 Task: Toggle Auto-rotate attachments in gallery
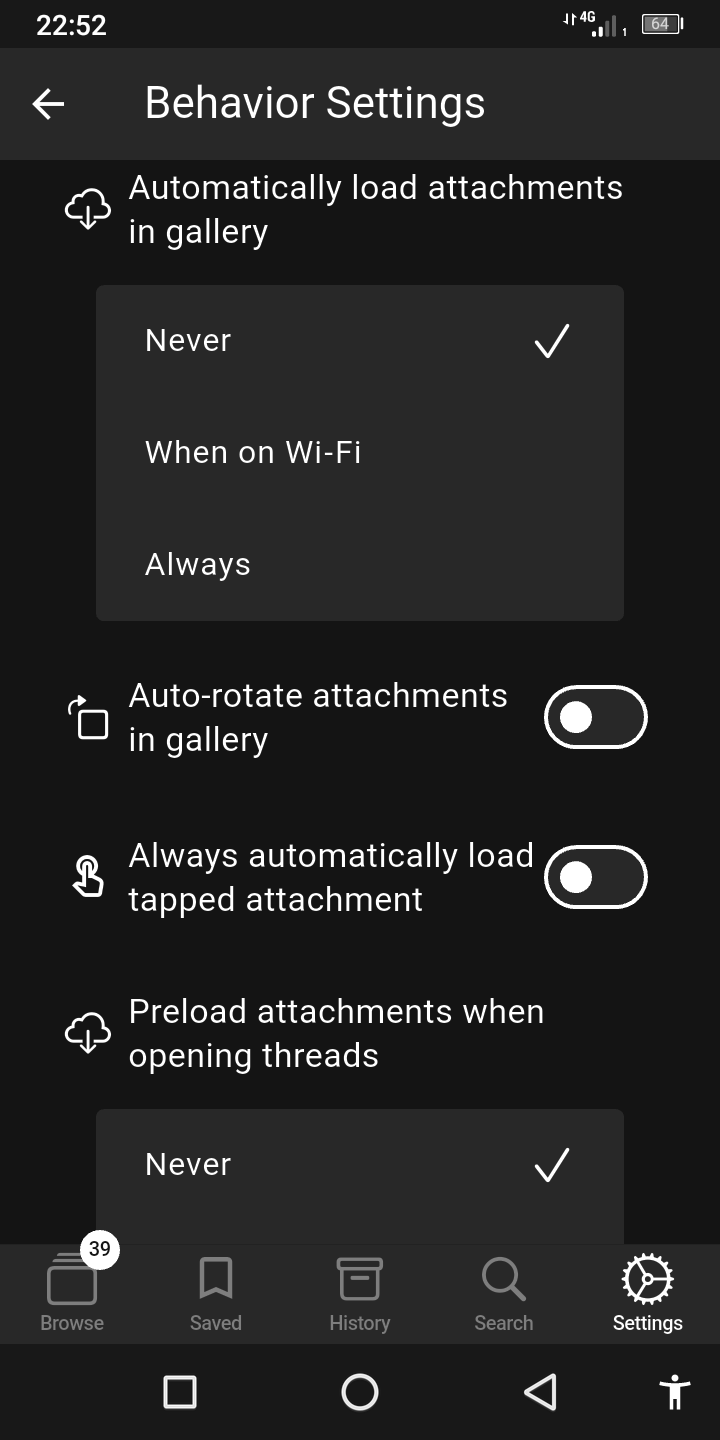click(x=595, y=717)
